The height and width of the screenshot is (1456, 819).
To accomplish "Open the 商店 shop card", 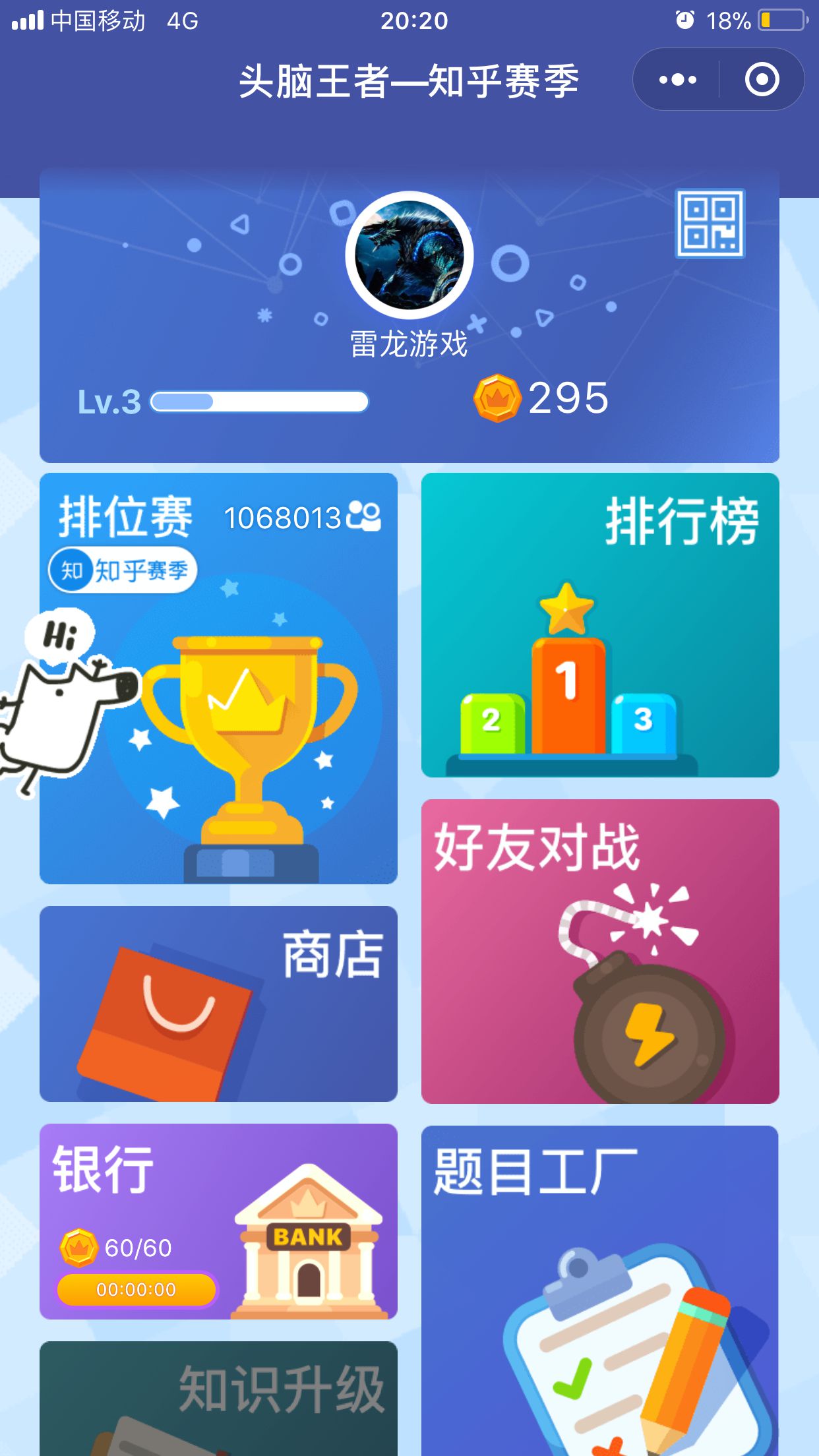I will [x=218, y=1004].
